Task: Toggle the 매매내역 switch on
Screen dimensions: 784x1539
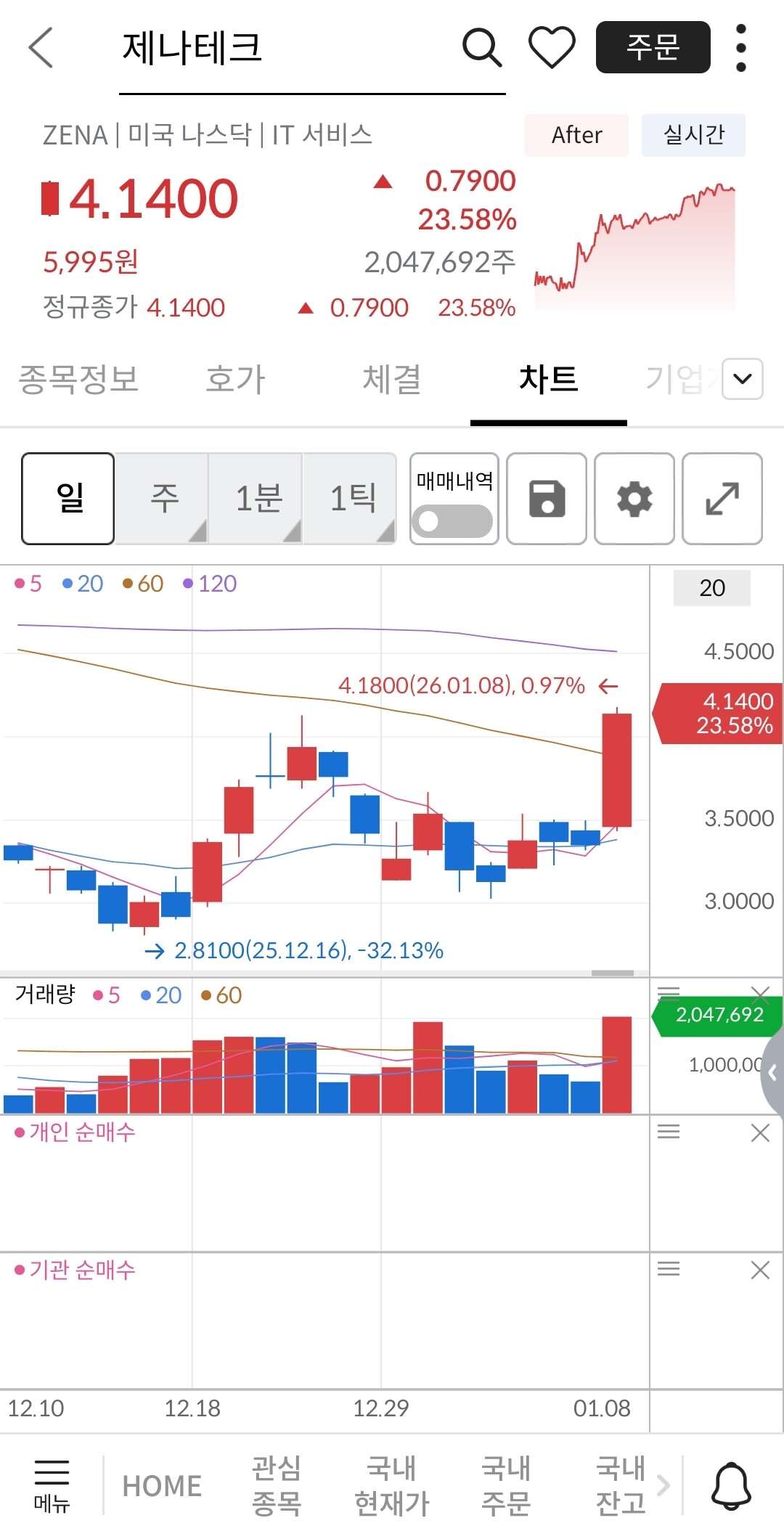Action: [452, 521]
